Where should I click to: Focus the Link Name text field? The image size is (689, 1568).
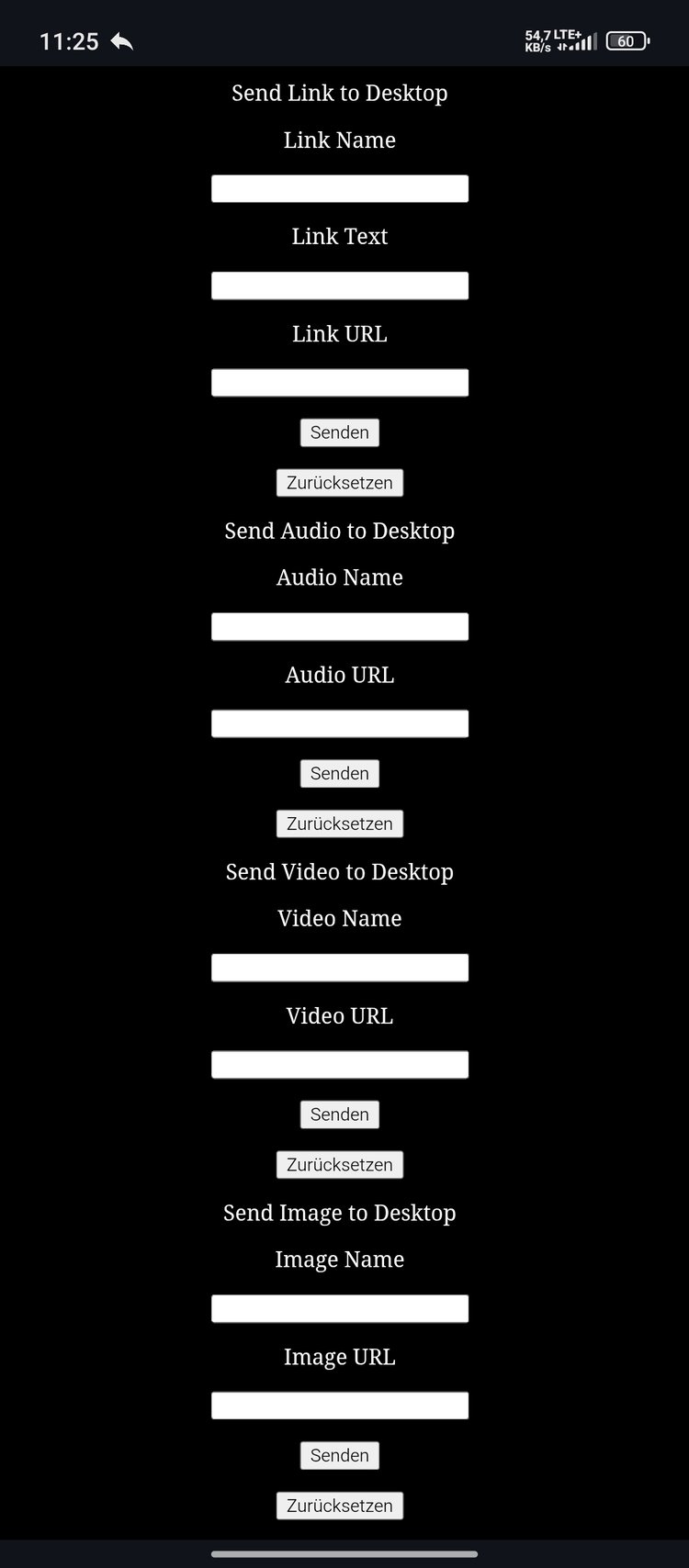coord(339,189)
